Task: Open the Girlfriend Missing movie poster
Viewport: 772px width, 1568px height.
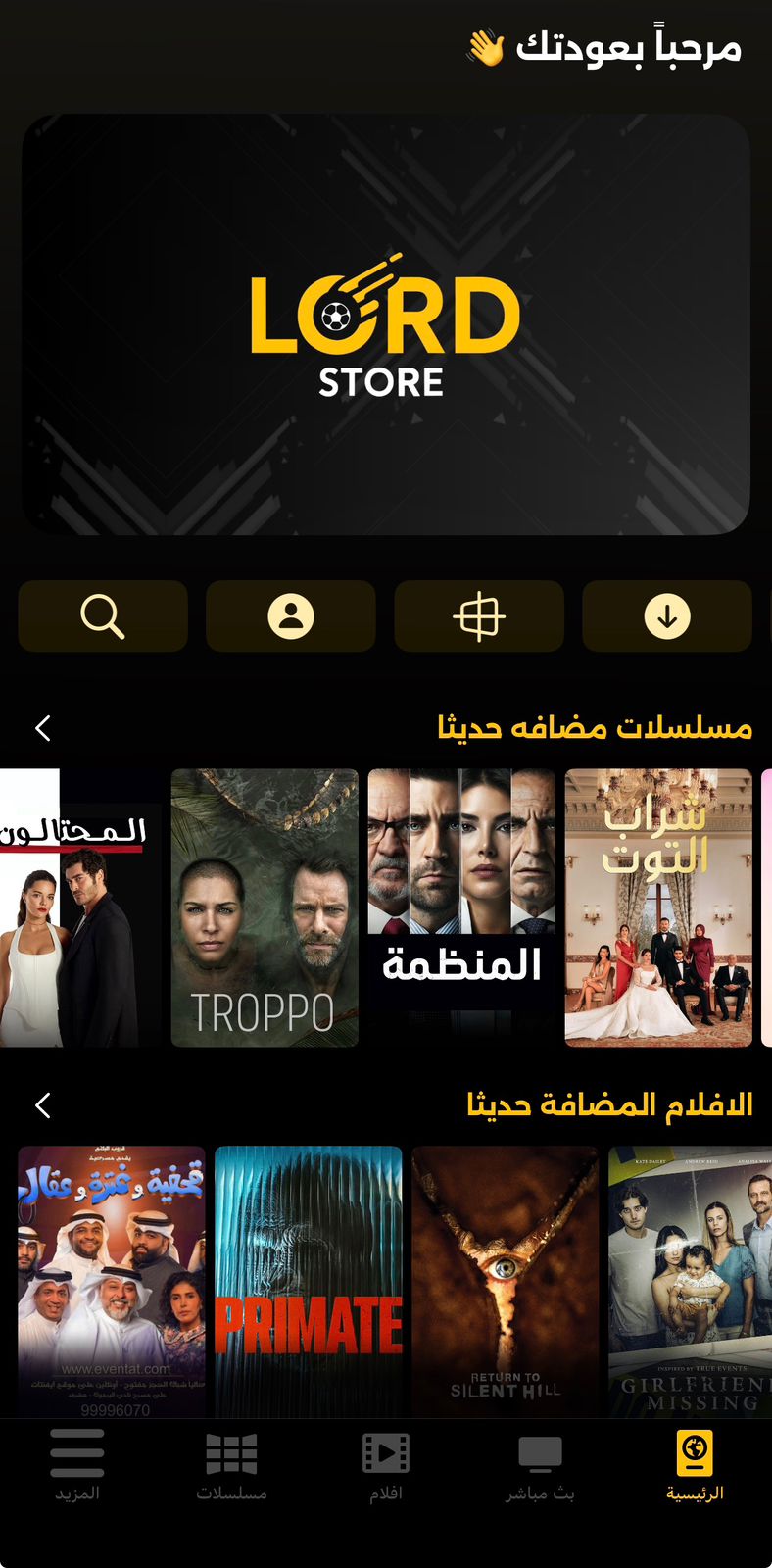Action: click(x=691, y=1282)
